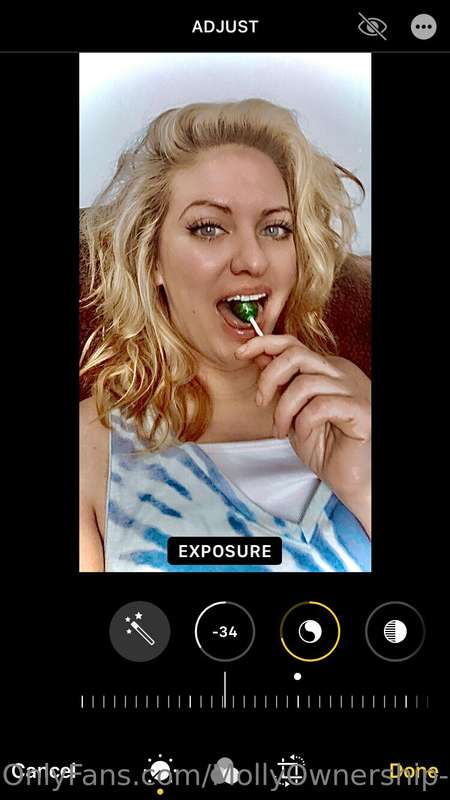Image resolution: width=450 pixels, height=800 pixels.
Task: Switch to the filters tab
Action: (x=225, y=771)
